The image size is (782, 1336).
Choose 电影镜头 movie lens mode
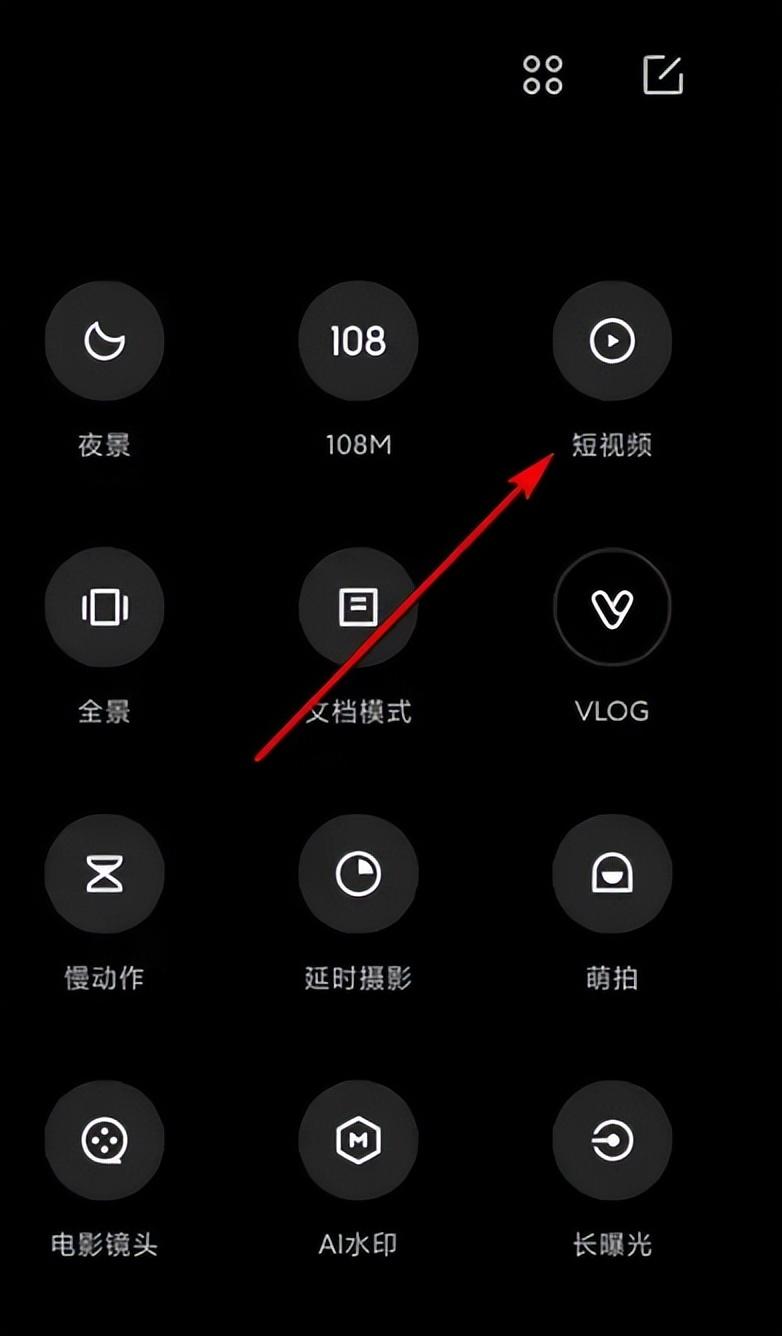[x=105, y=1141]
